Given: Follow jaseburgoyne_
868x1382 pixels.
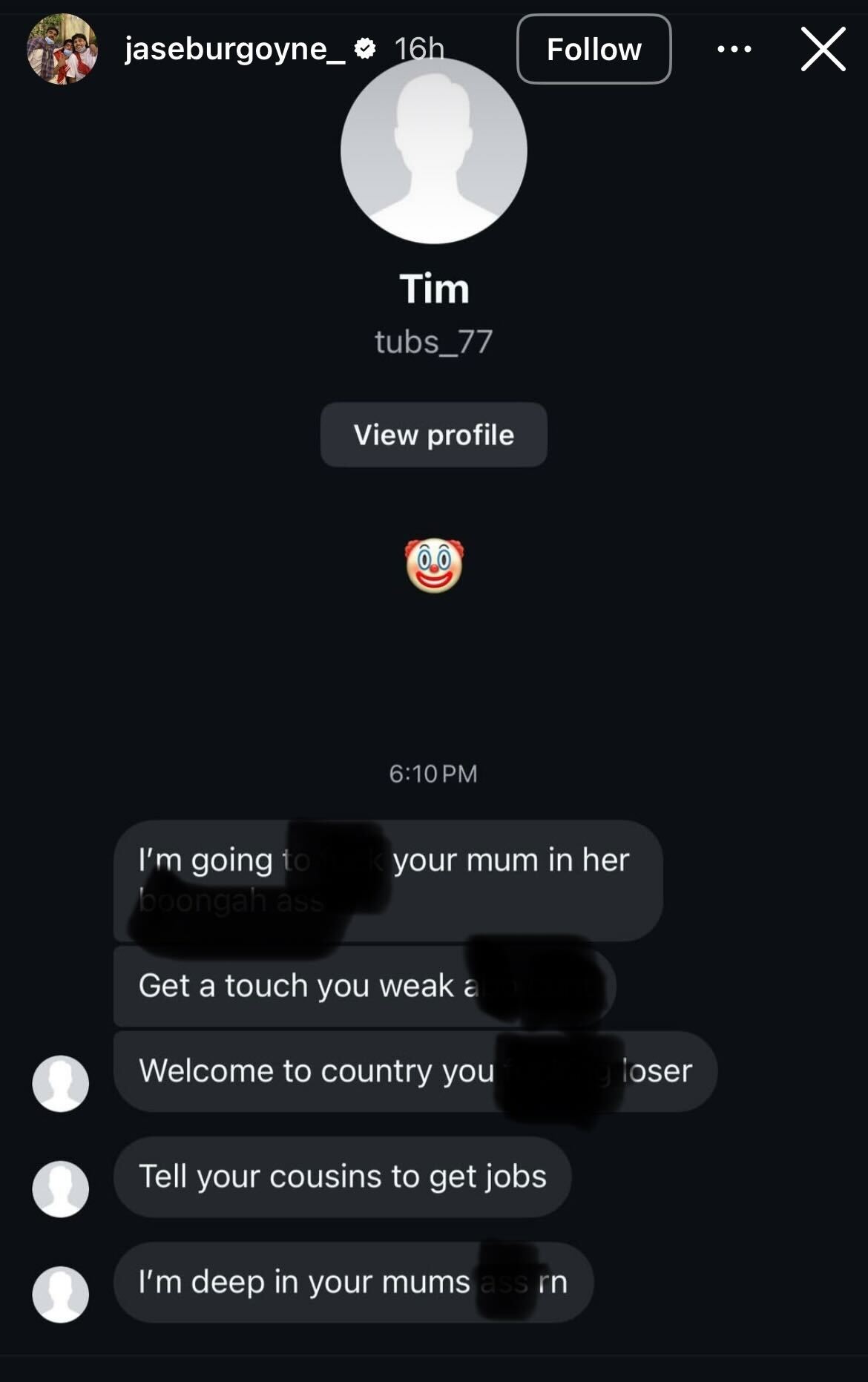Looking at the screenshot, I should point(594,49).
